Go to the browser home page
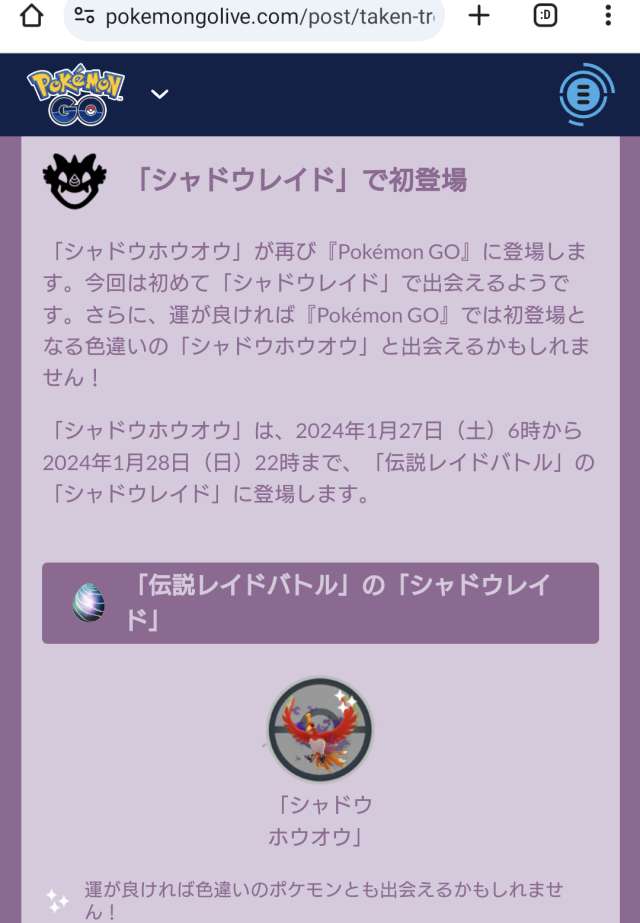640x923 pixels. 32,16
